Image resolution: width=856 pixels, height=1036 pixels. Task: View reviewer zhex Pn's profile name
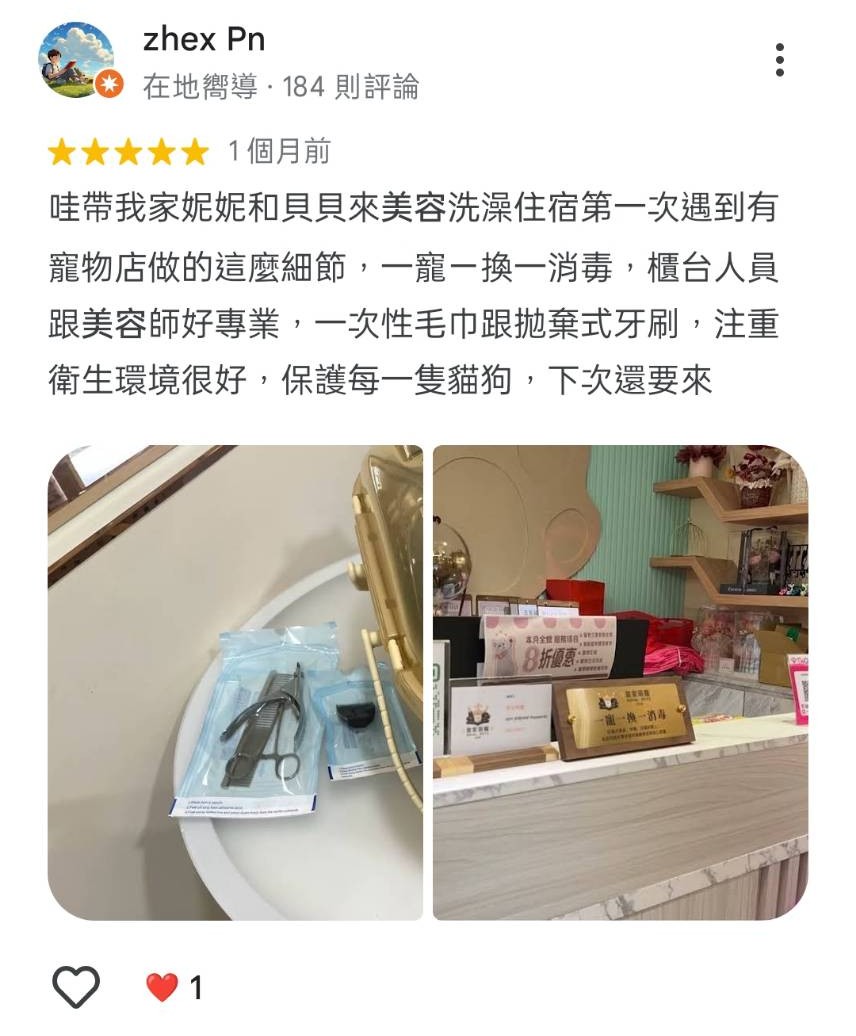click(x=204, y=39)
